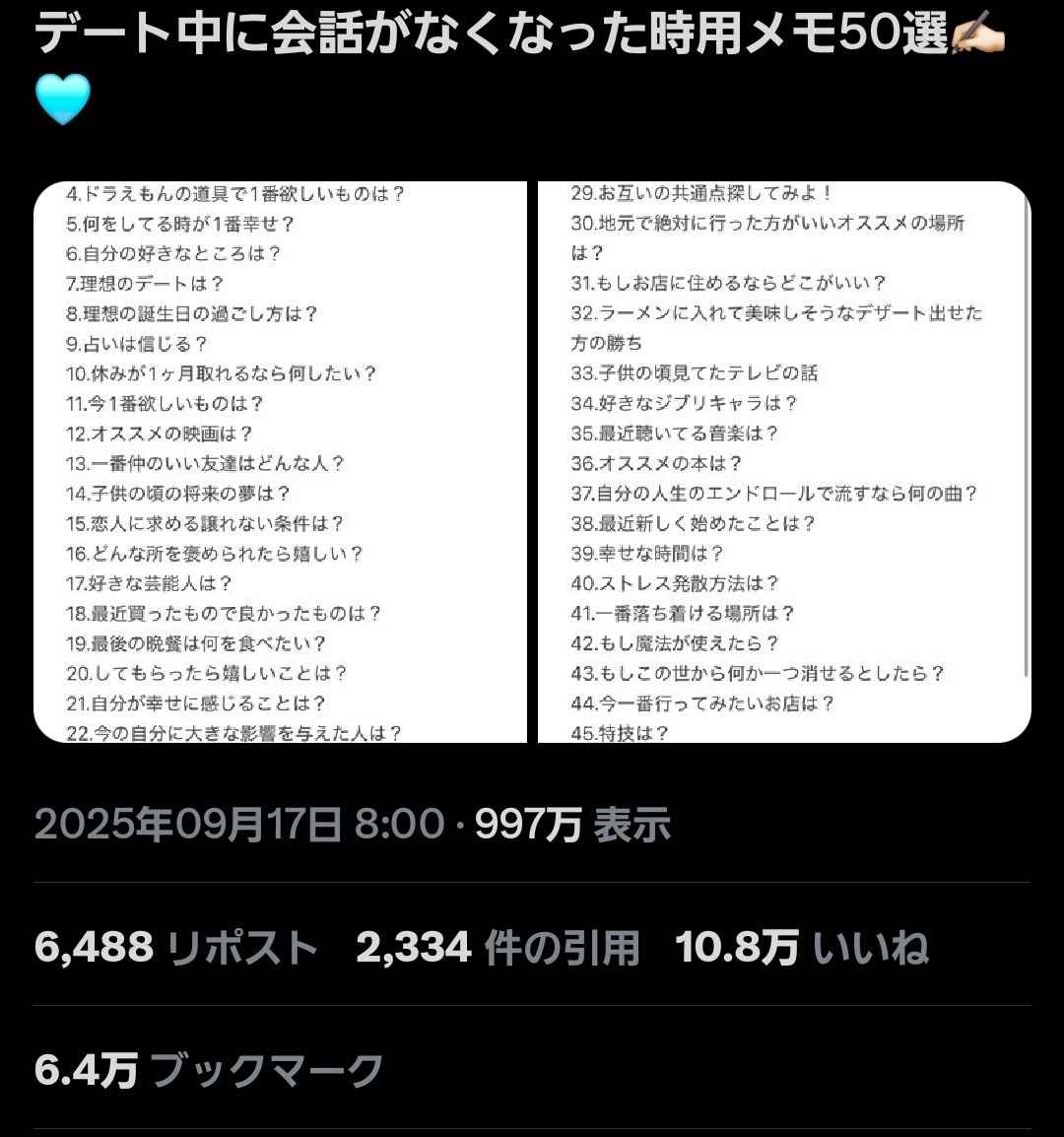Show the 2,334 件の引用 quote posts
1064x1137 pixels.
pos(498,948)
